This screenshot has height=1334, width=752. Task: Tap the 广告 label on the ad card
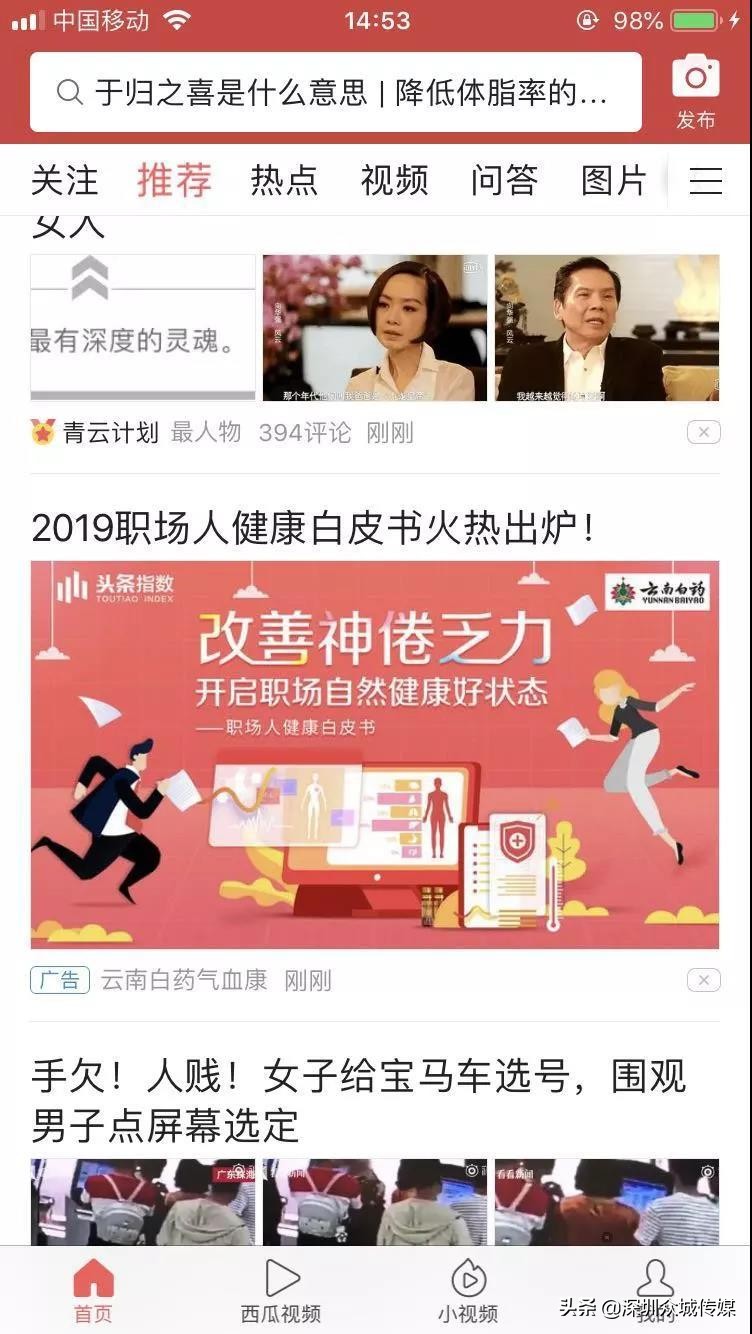[x=60, y=980]
